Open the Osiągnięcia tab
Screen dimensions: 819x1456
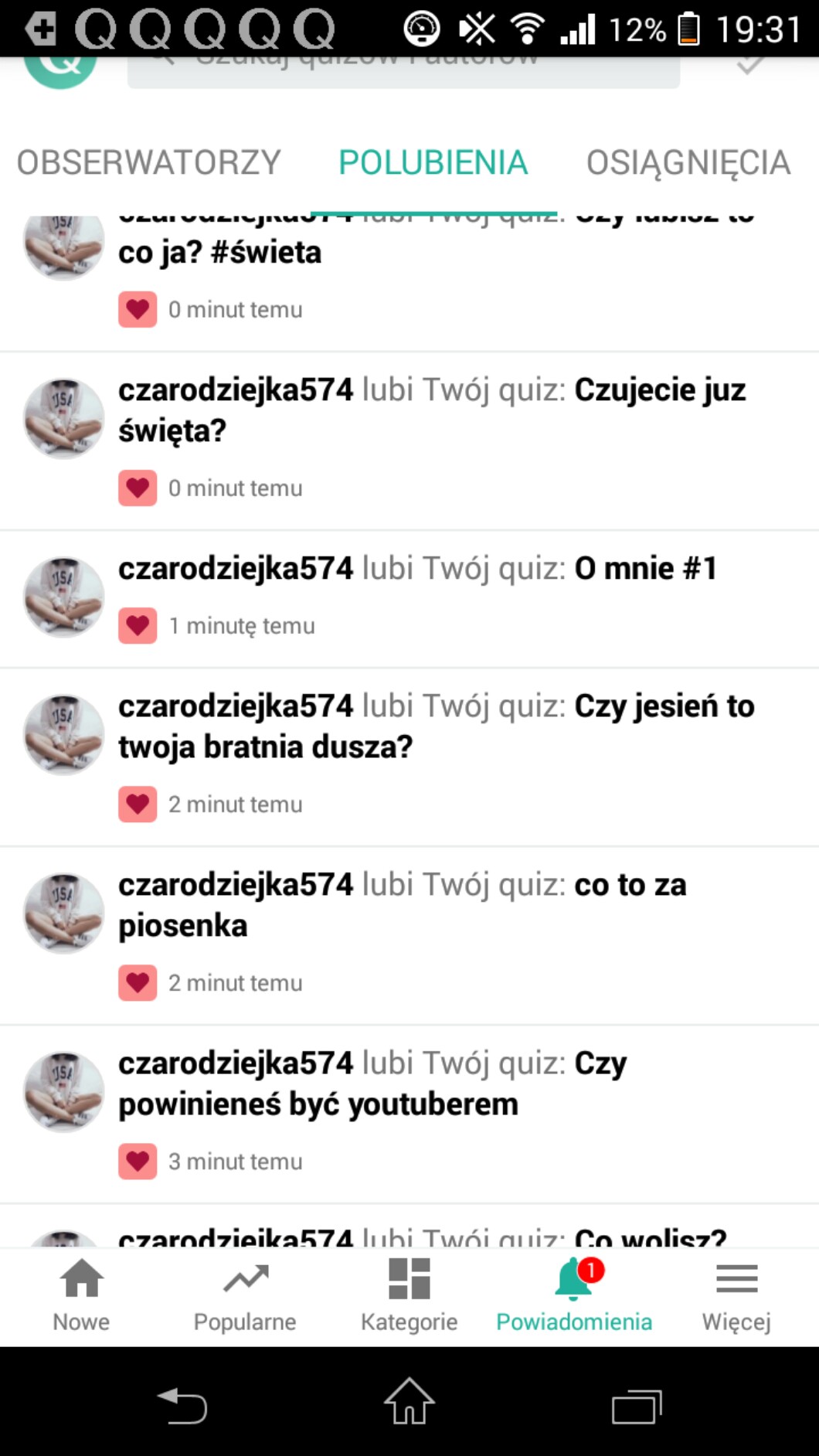pyautogui.click(x=688, y=163)
